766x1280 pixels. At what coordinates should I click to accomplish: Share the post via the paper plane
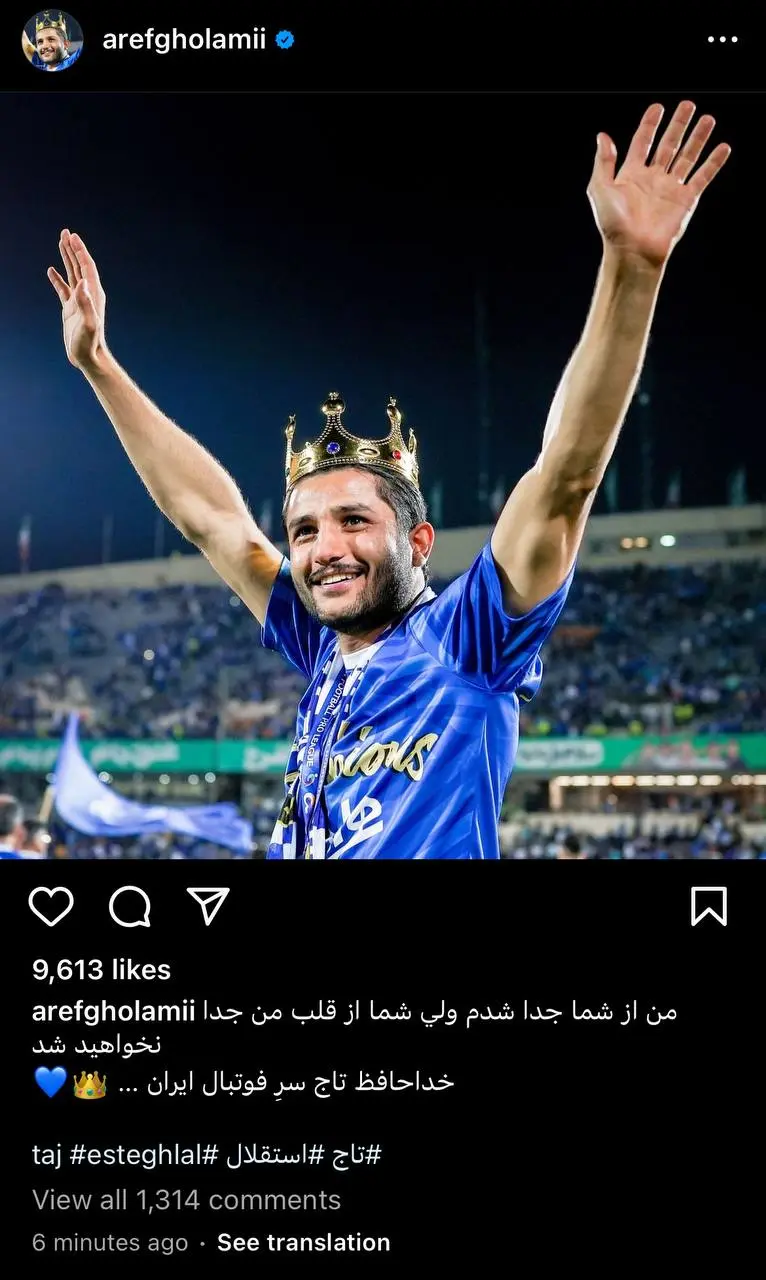208,906
